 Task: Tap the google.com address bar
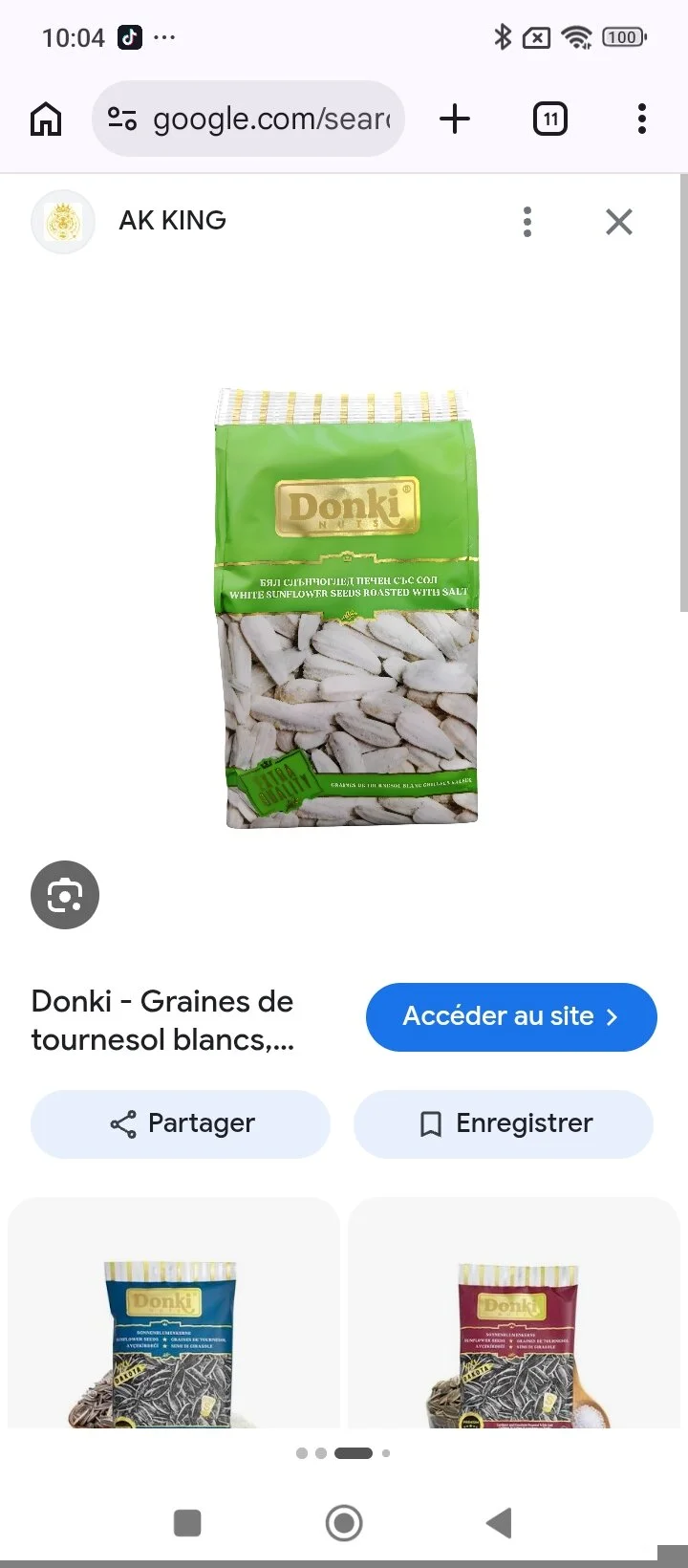pyautogui.click(x=248, y=119)
